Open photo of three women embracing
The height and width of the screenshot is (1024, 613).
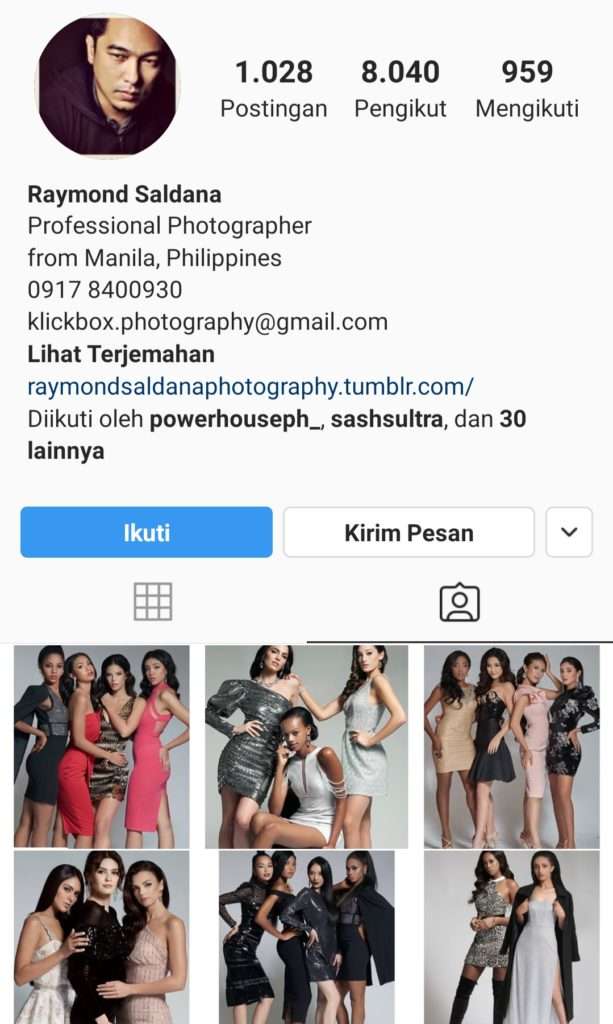coord(102,937)
